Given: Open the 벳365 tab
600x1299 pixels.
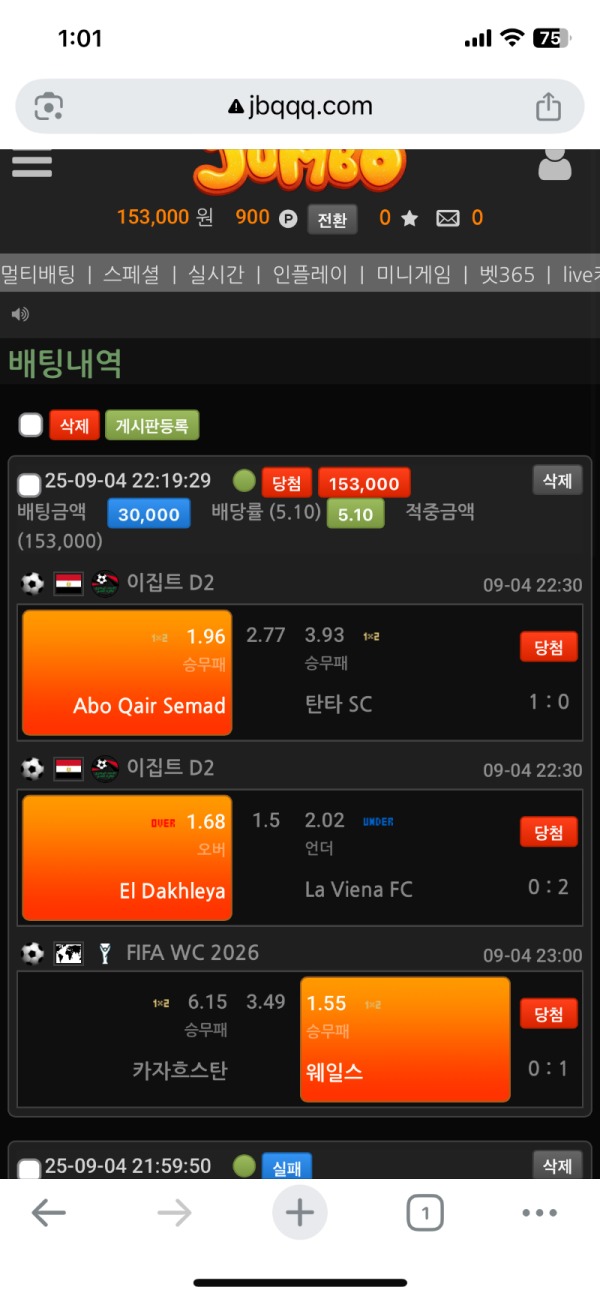Looking at the screenshot, I should 507,274.
